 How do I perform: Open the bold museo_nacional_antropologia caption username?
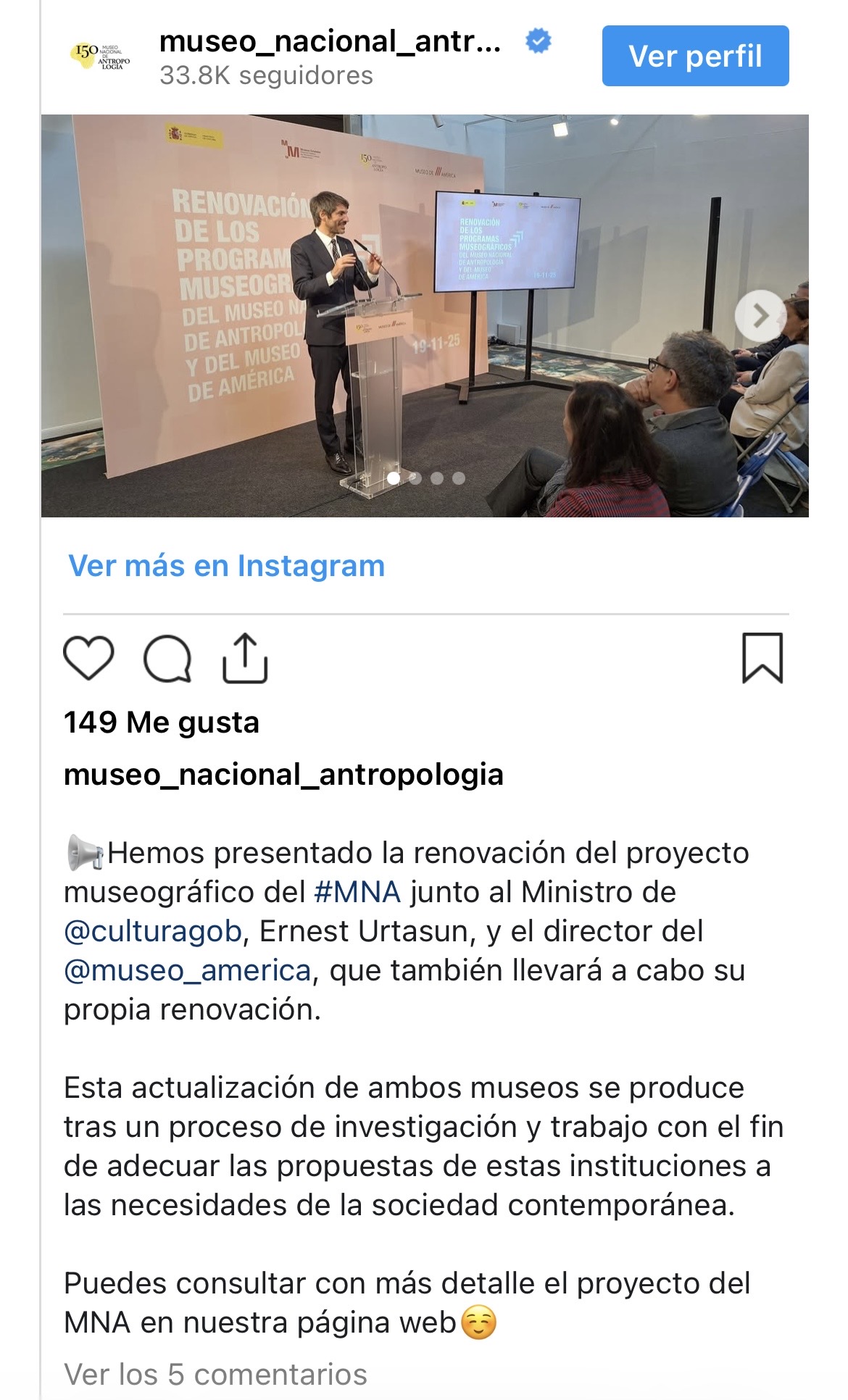click(283, 775)
